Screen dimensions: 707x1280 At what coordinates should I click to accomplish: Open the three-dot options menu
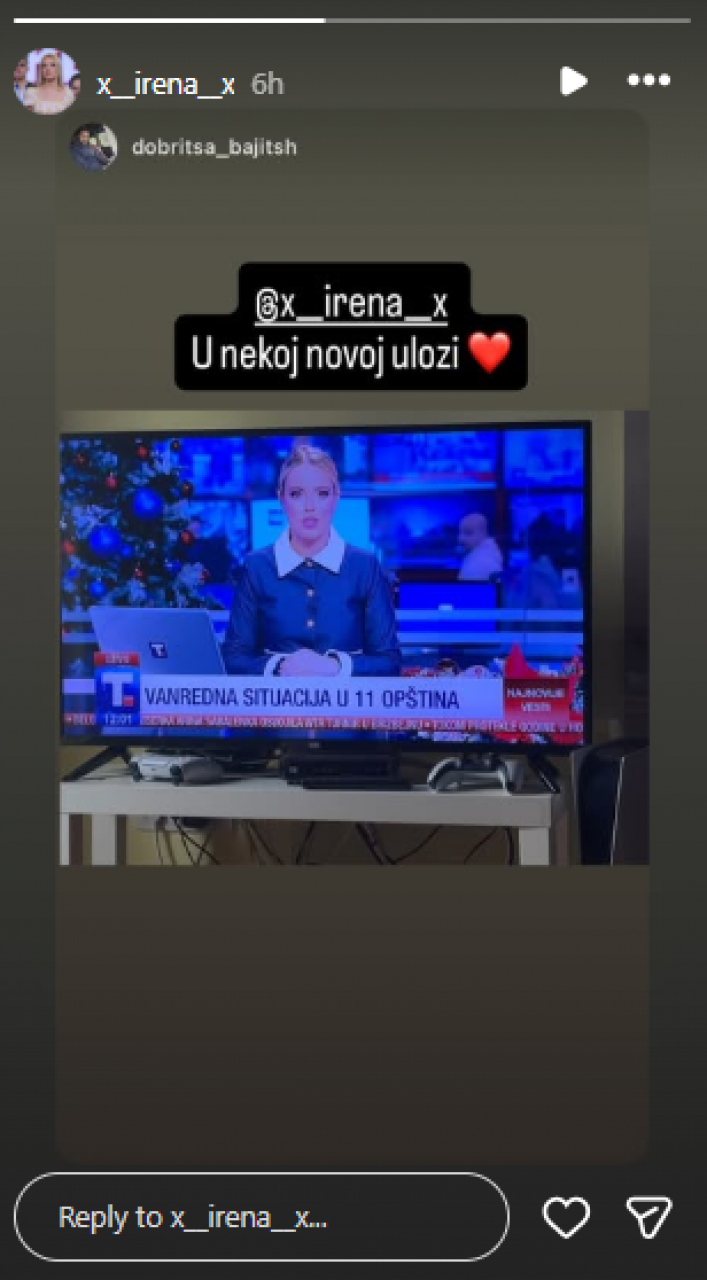coord(648,81)
